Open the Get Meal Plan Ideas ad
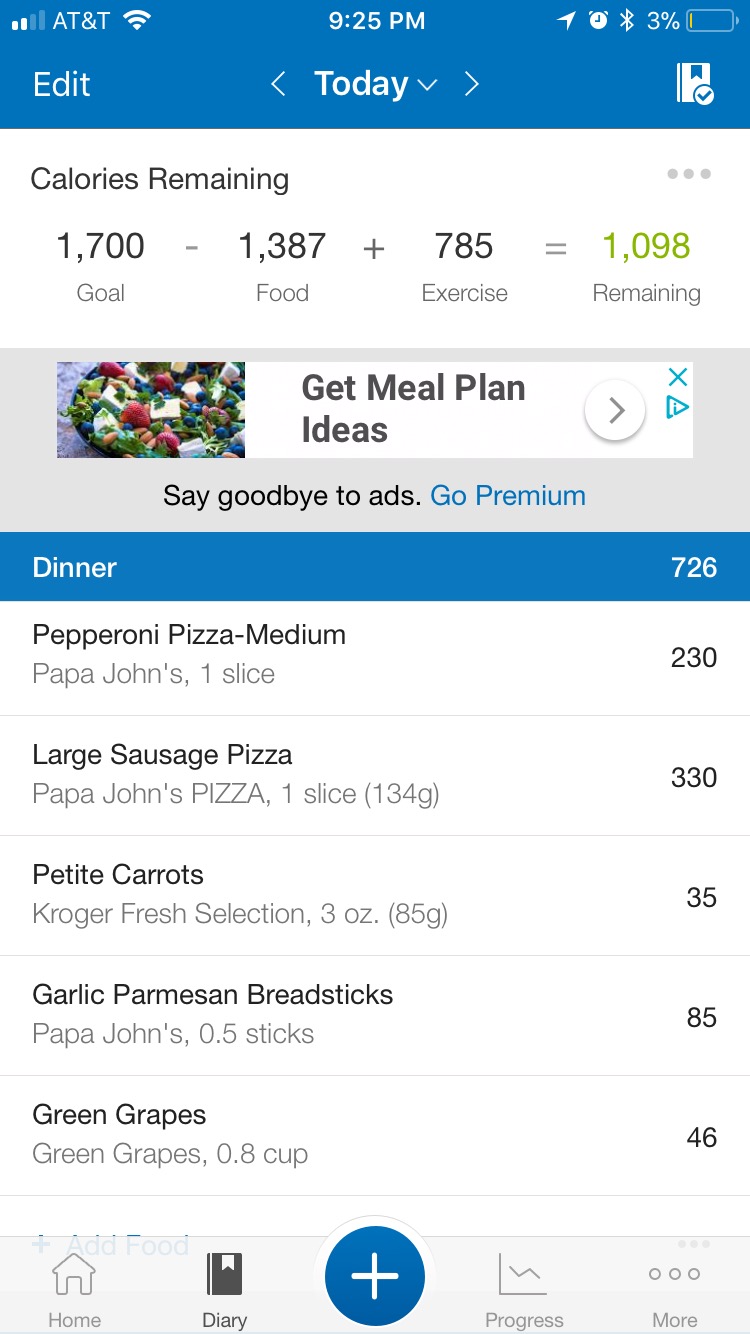Viewport: 750px width, 1334px height. pyautogui.click(x=375, y=410)
